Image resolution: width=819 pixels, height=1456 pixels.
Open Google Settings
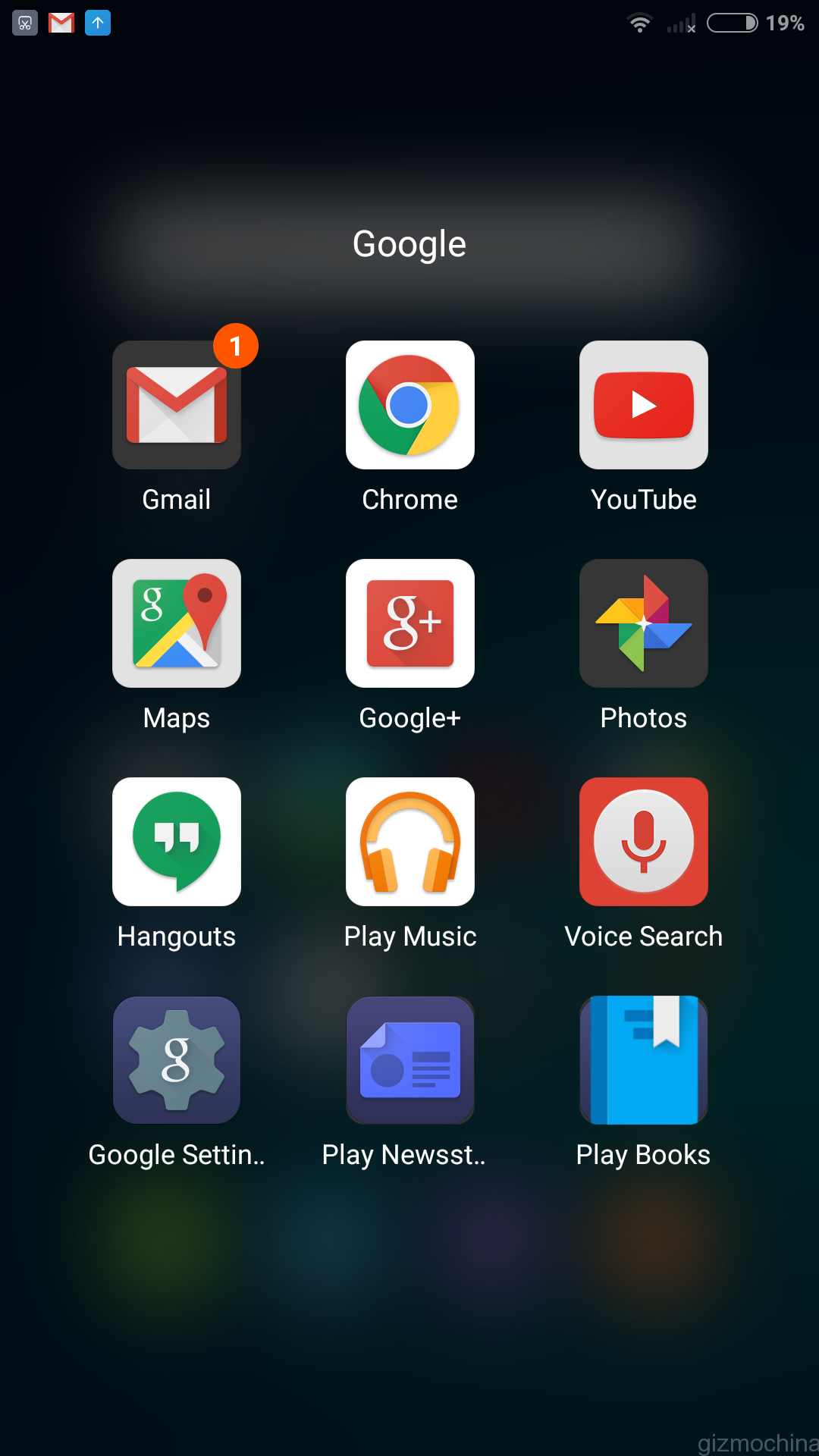coord(177,1060)
